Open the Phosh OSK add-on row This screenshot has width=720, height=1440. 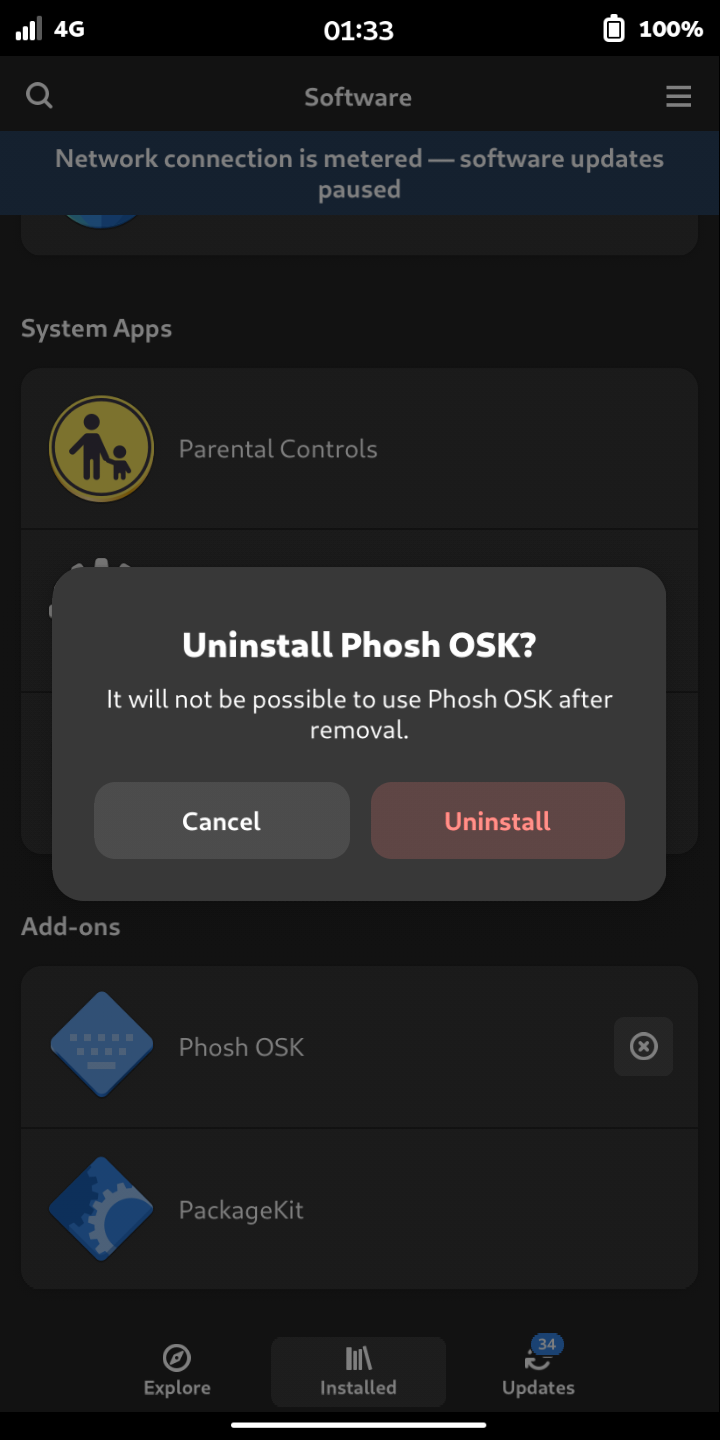coord(300,1047)
